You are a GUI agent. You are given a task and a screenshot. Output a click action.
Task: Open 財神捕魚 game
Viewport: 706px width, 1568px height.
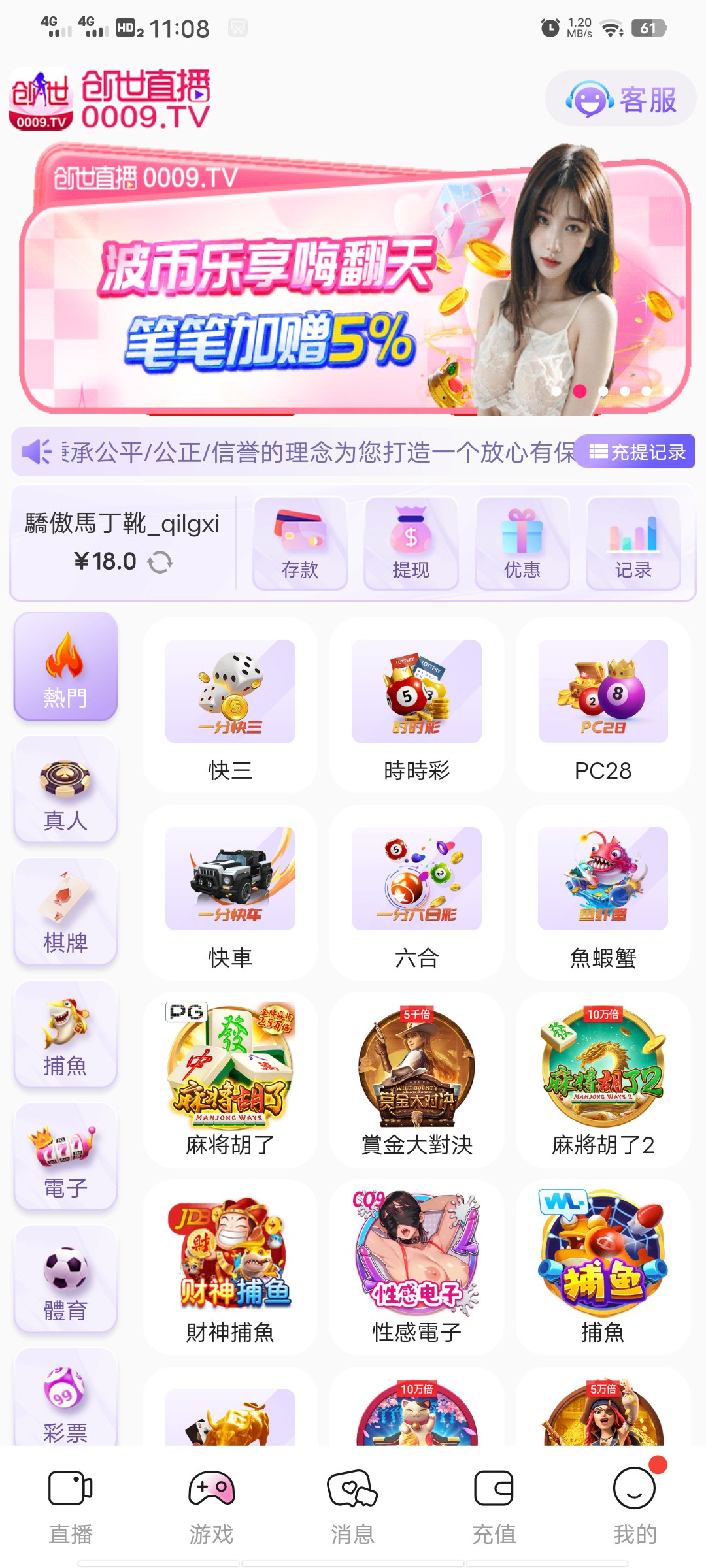tap(230, 1267)
